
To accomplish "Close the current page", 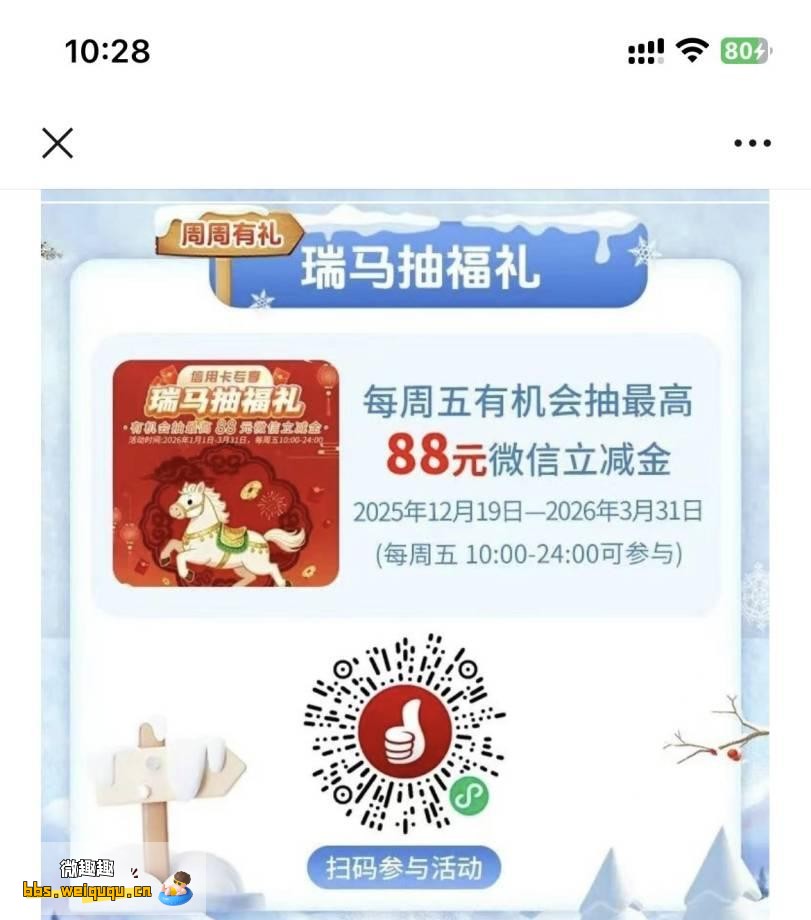I will point(57,143).
